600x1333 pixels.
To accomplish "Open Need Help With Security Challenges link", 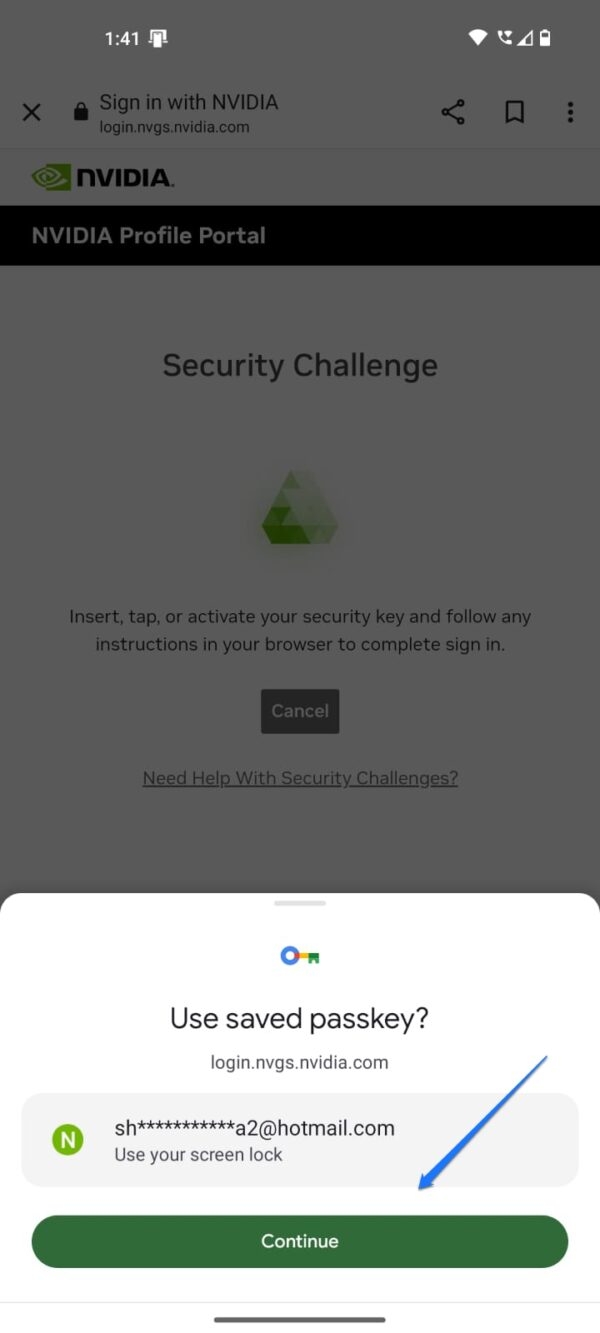I will (x=300, y=778).
